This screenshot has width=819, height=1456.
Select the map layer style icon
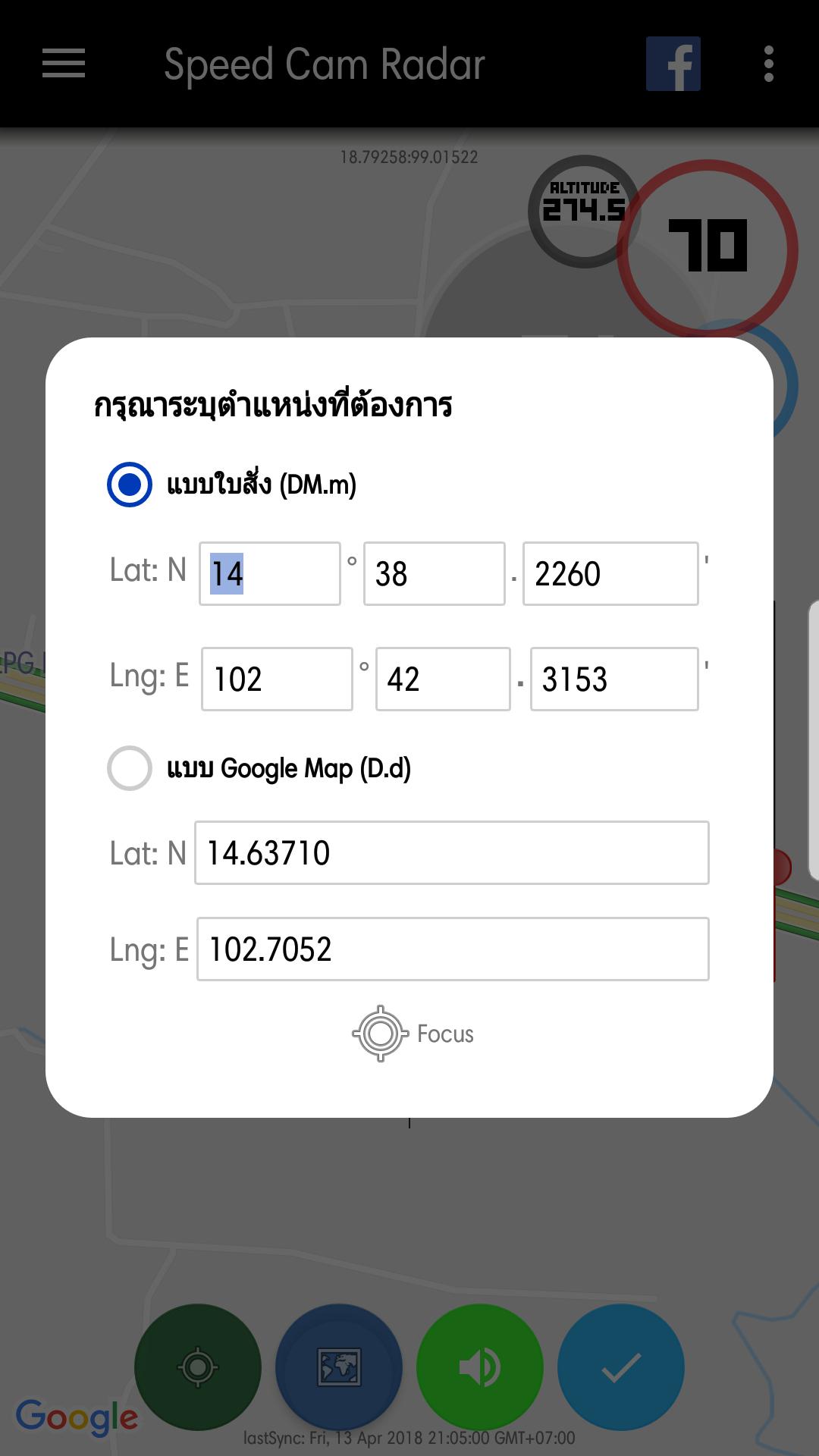point(339,1365)
